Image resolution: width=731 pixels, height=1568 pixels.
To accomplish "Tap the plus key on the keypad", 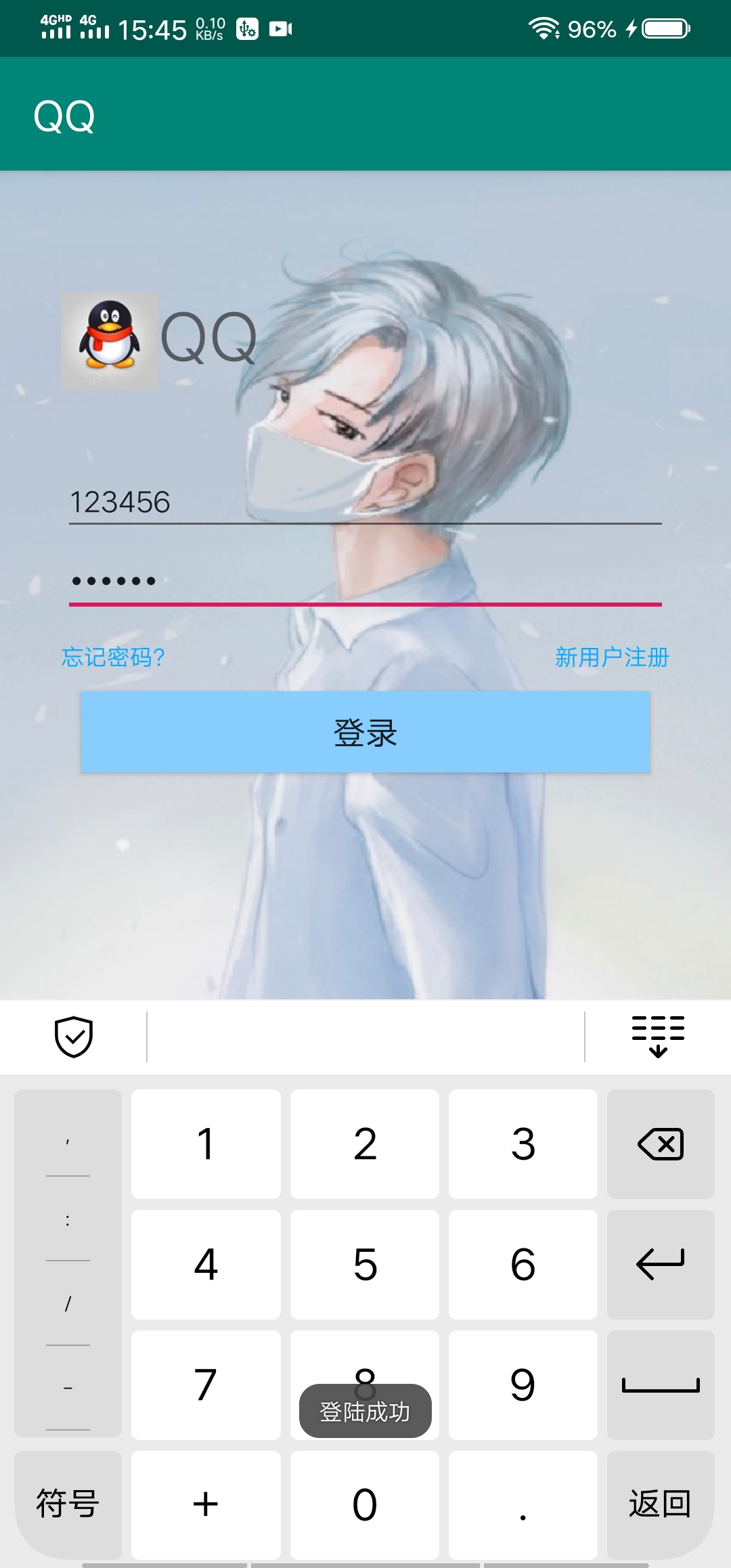I will pyautogui.click(x=206, y=1504).
